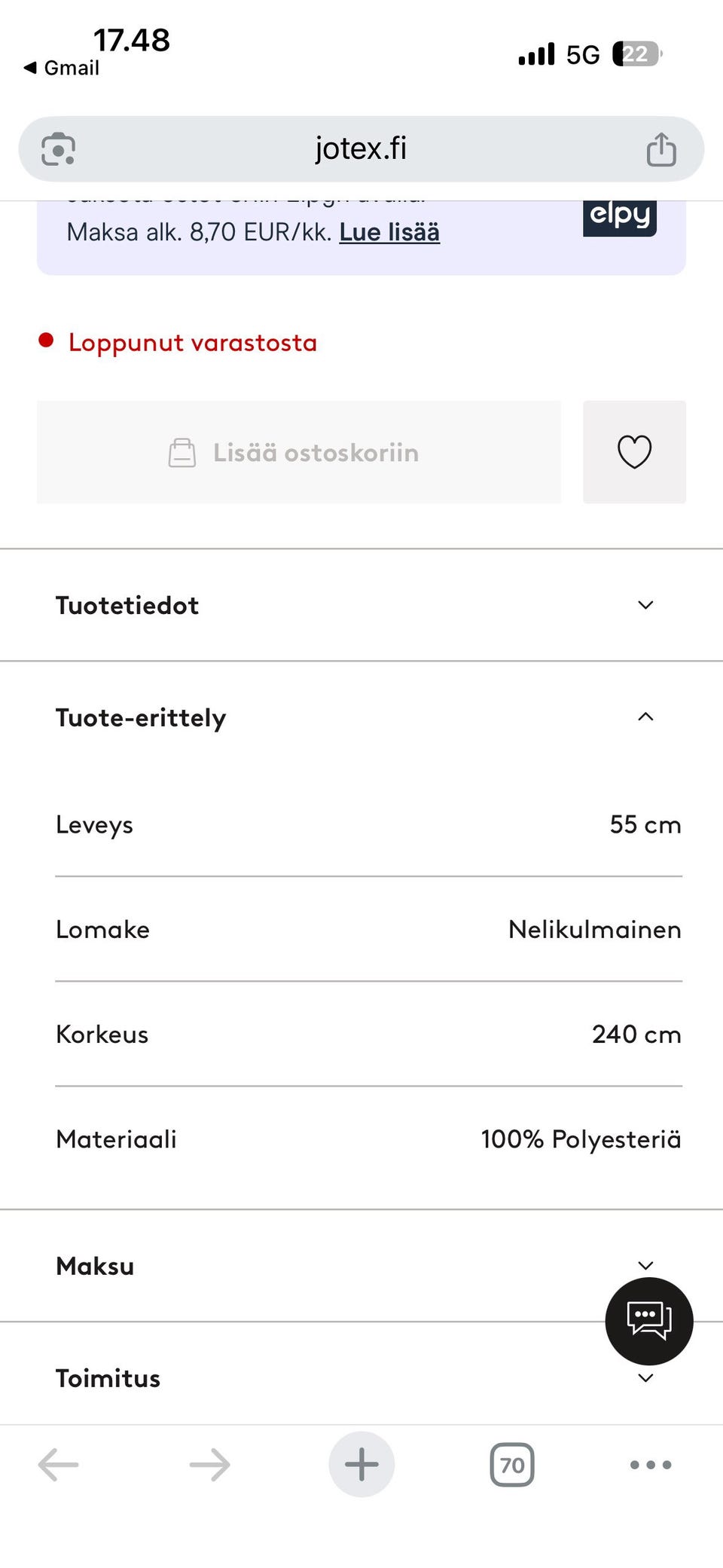Tap the Lisää ostoskoriin button
The width and height of the screenshot is (723, 1568).
298,452
